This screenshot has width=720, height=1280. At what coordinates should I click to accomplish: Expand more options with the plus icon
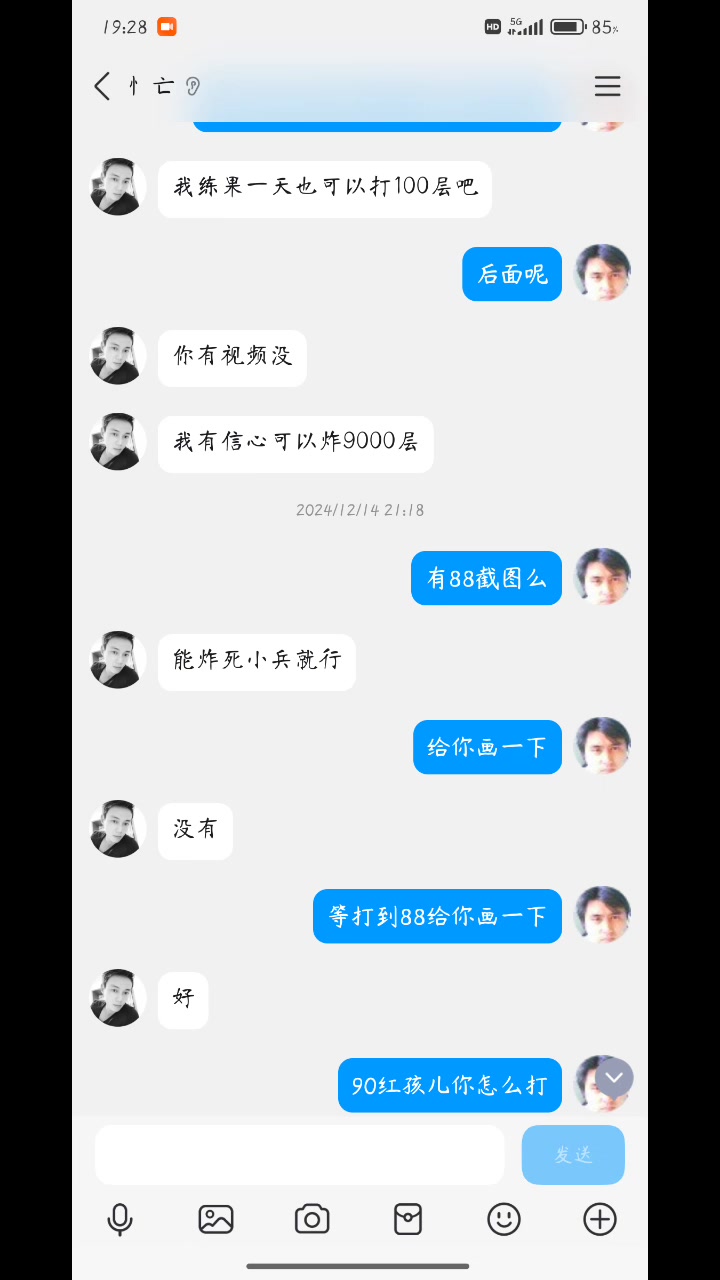(600, 1219)
